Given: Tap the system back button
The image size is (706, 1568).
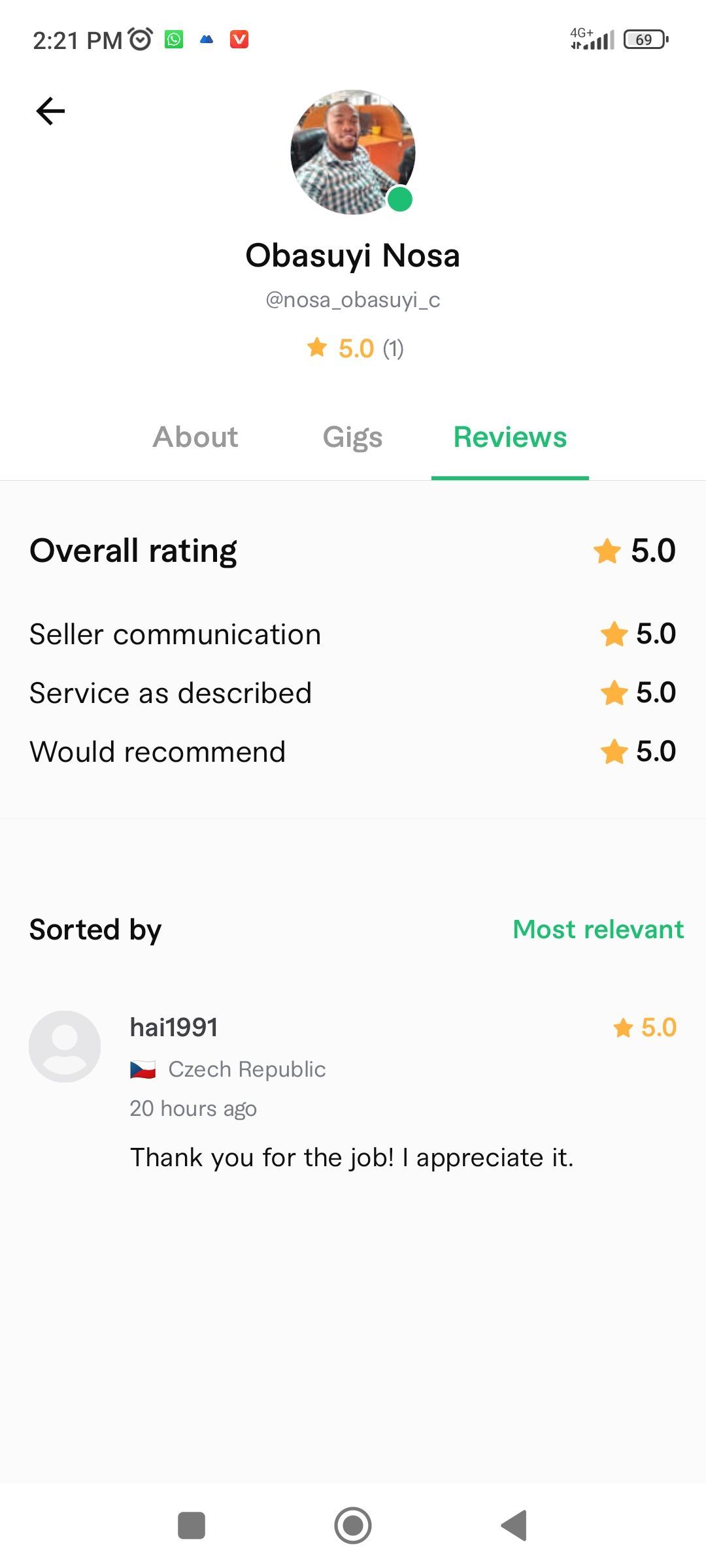Looking at the screenshot, I should point(514,1526).
